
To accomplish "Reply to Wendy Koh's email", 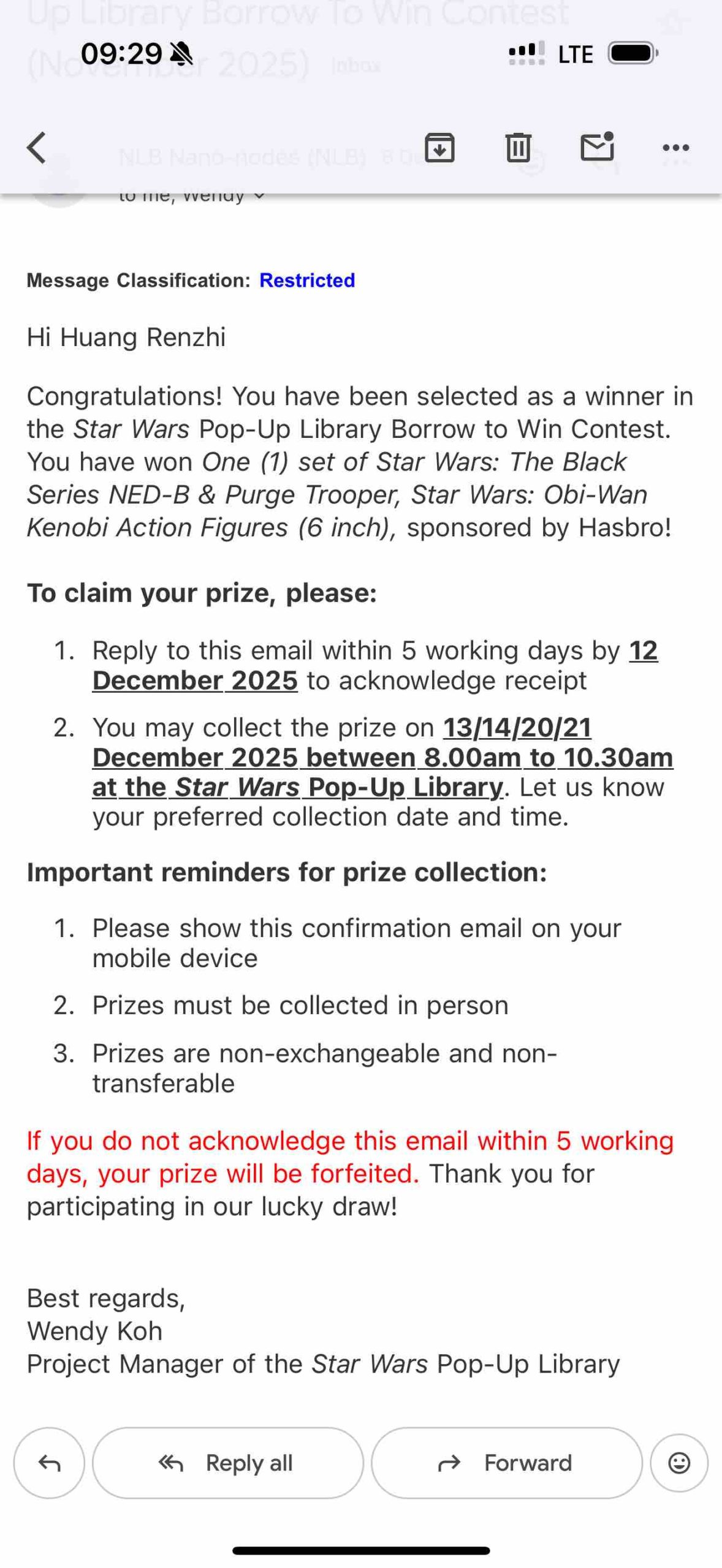I will (49, 1463).
